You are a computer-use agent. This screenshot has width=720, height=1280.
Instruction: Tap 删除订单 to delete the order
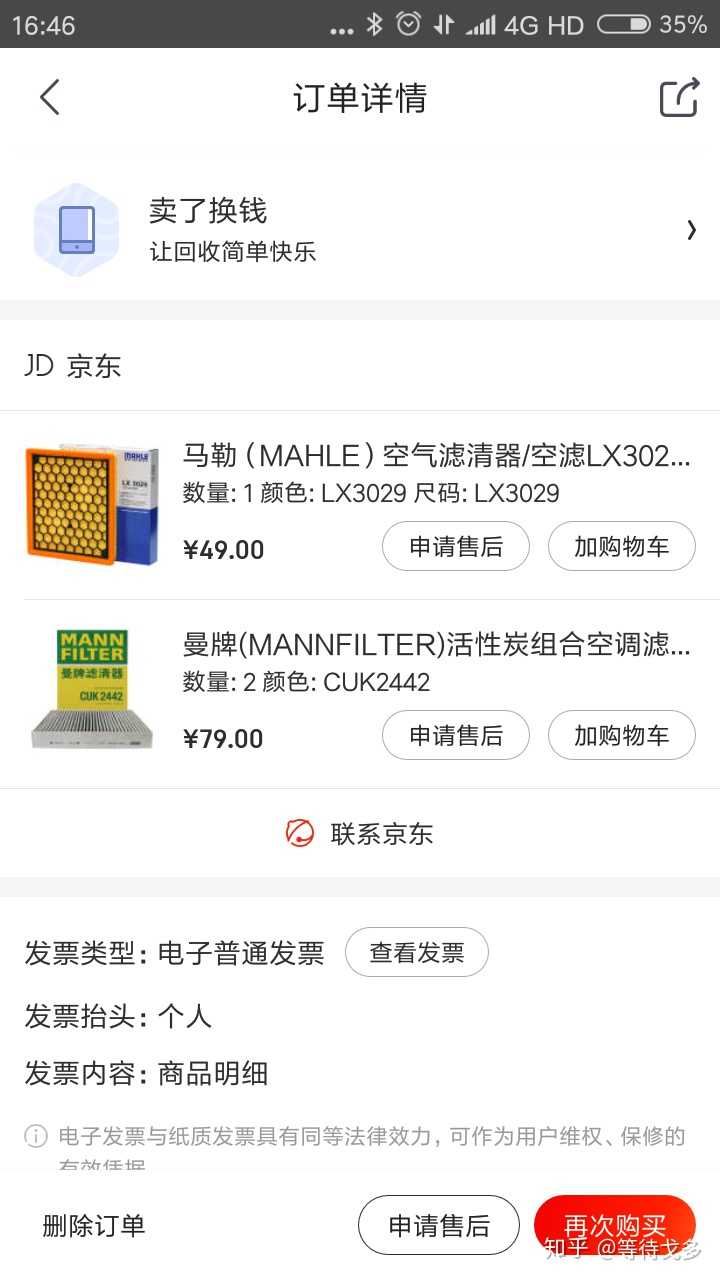coord(94,1225)
